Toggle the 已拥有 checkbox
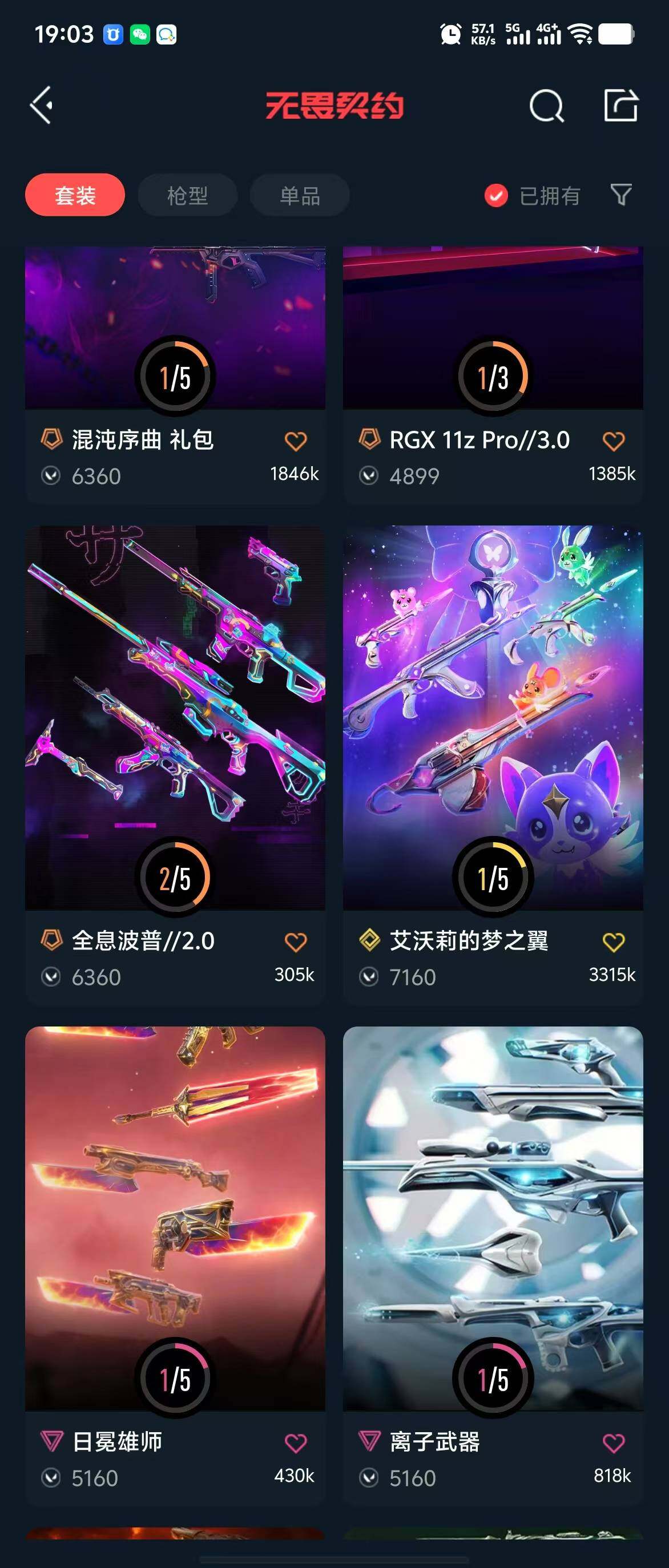 point(496,195)
